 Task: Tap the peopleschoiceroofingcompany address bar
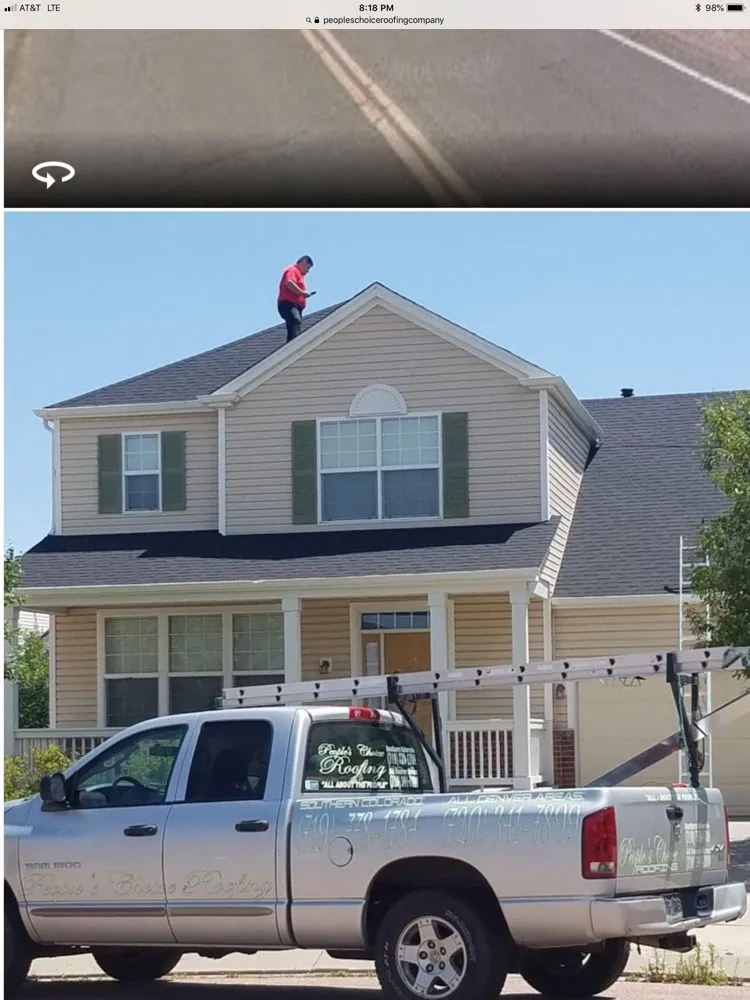pos(378,20)
